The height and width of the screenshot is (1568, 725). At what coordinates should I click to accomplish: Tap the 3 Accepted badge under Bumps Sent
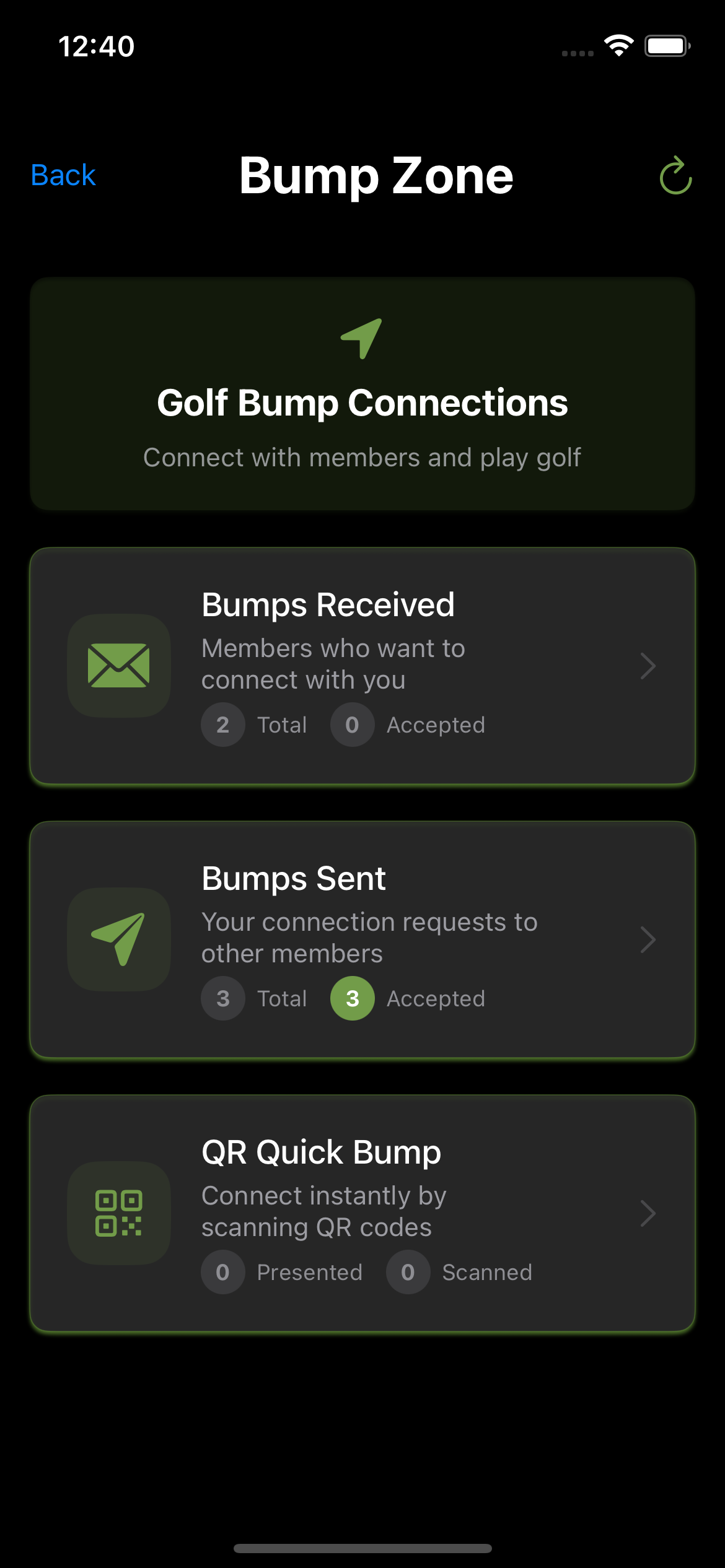pos(352,998)
